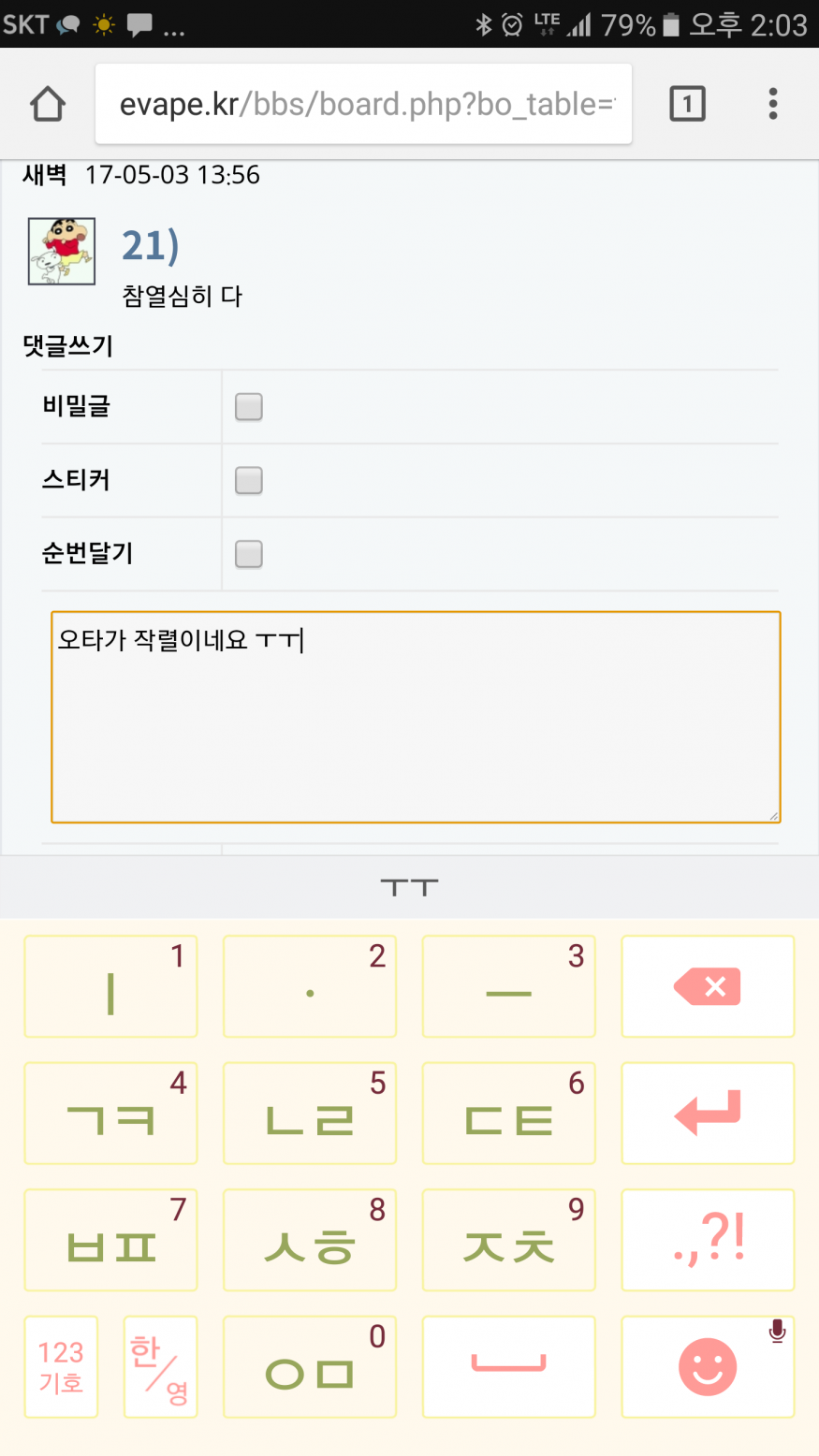The height and width of the screenshot is (1456, 819).
Task: Select the ㅜㅜ keyboard suggestion
Action: click(x=409, y=887)
